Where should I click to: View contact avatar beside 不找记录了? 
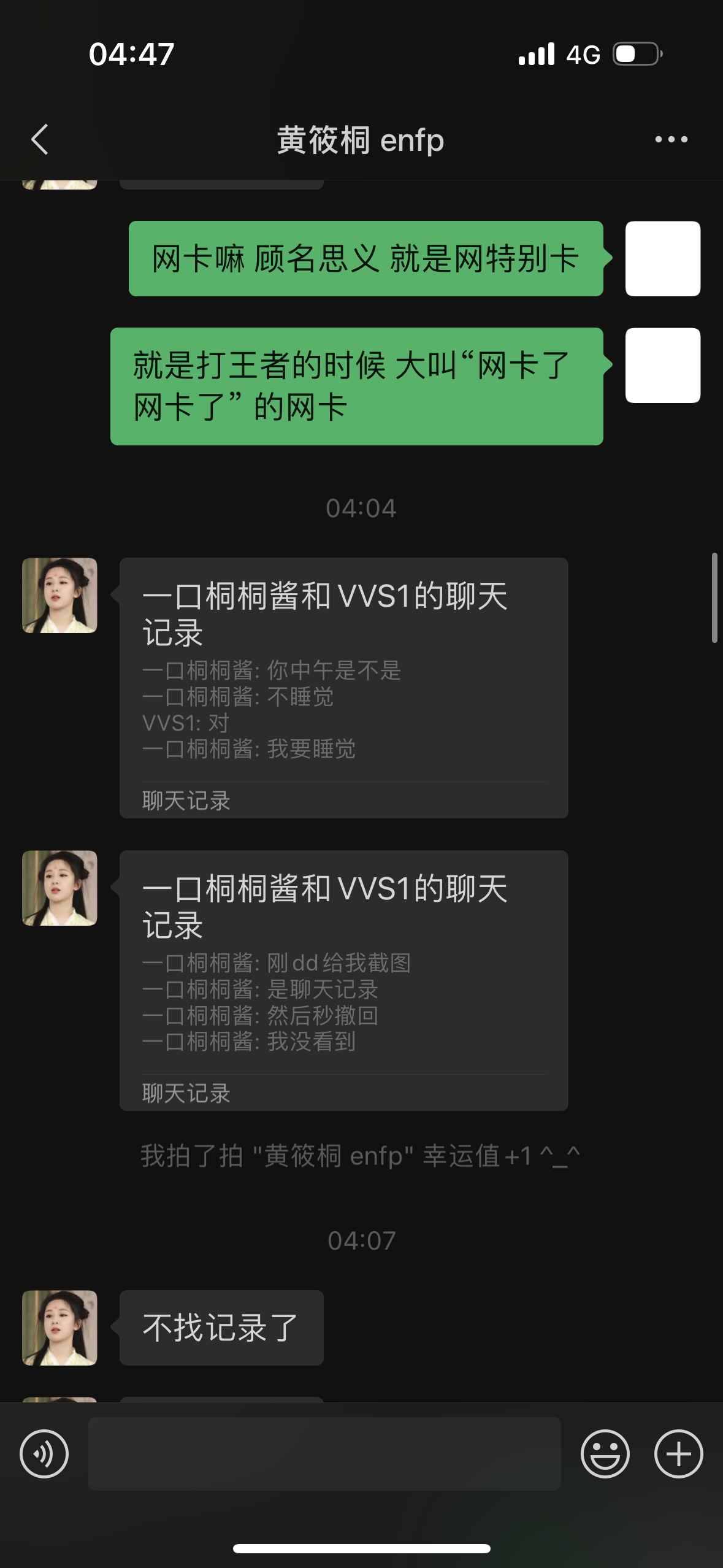pyautogui.click(x=59, y=1328)
